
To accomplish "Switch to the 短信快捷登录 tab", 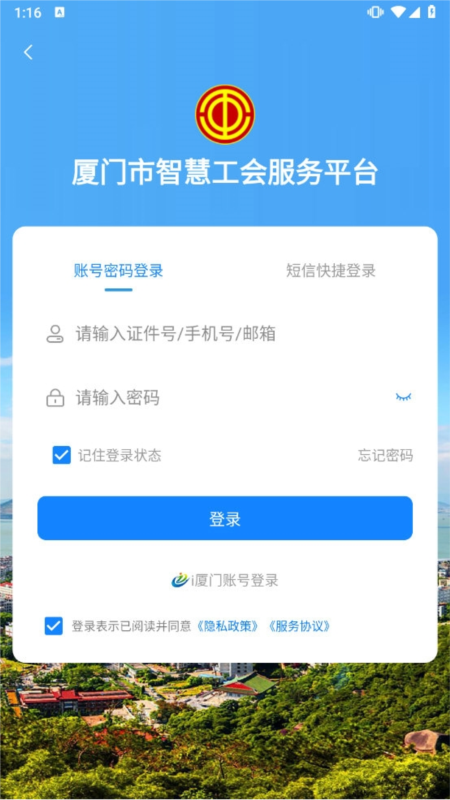I will point(331,271).
